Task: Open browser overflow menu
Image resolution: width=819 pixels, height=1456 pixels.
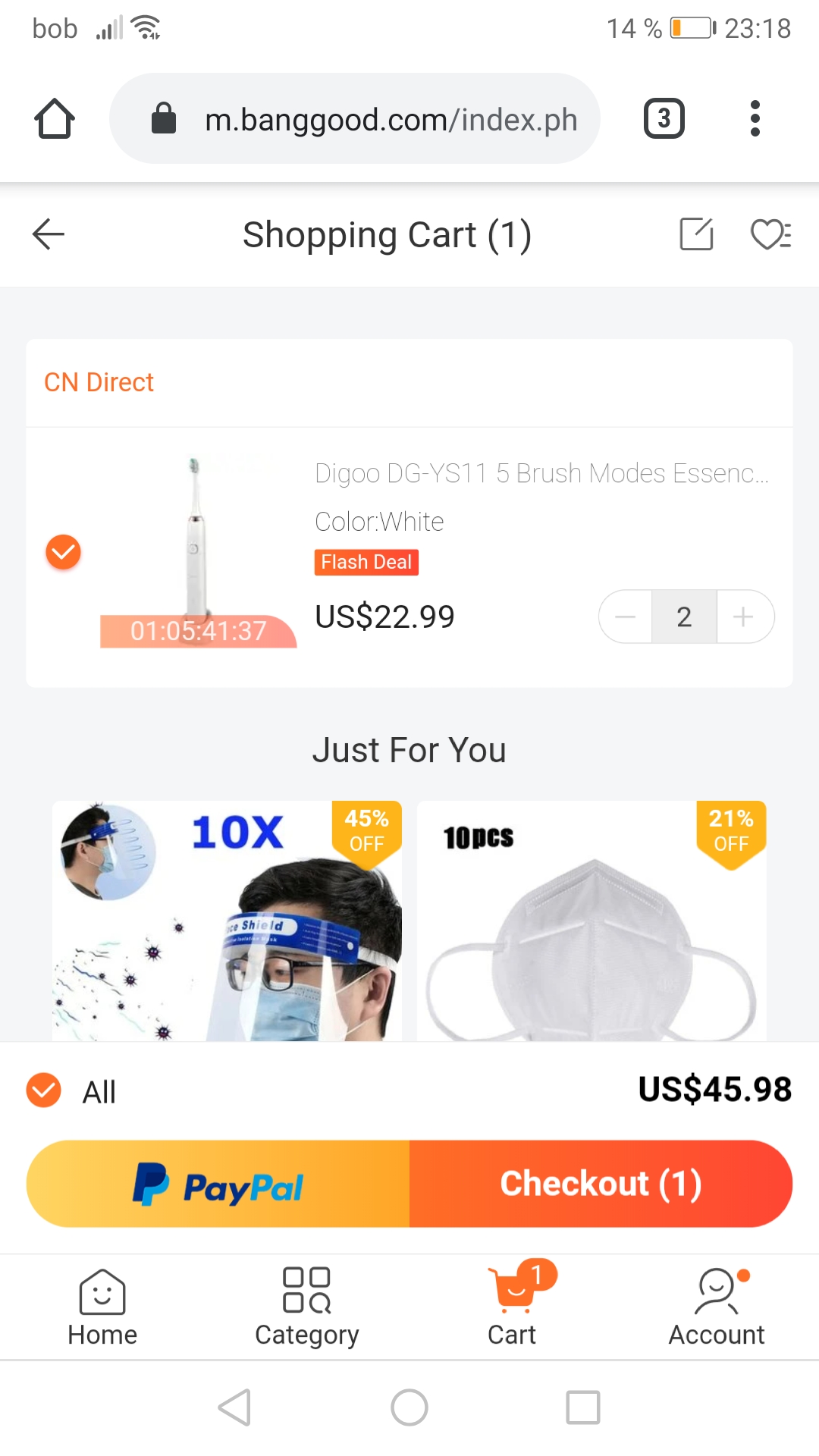Action: pos(754,119)
